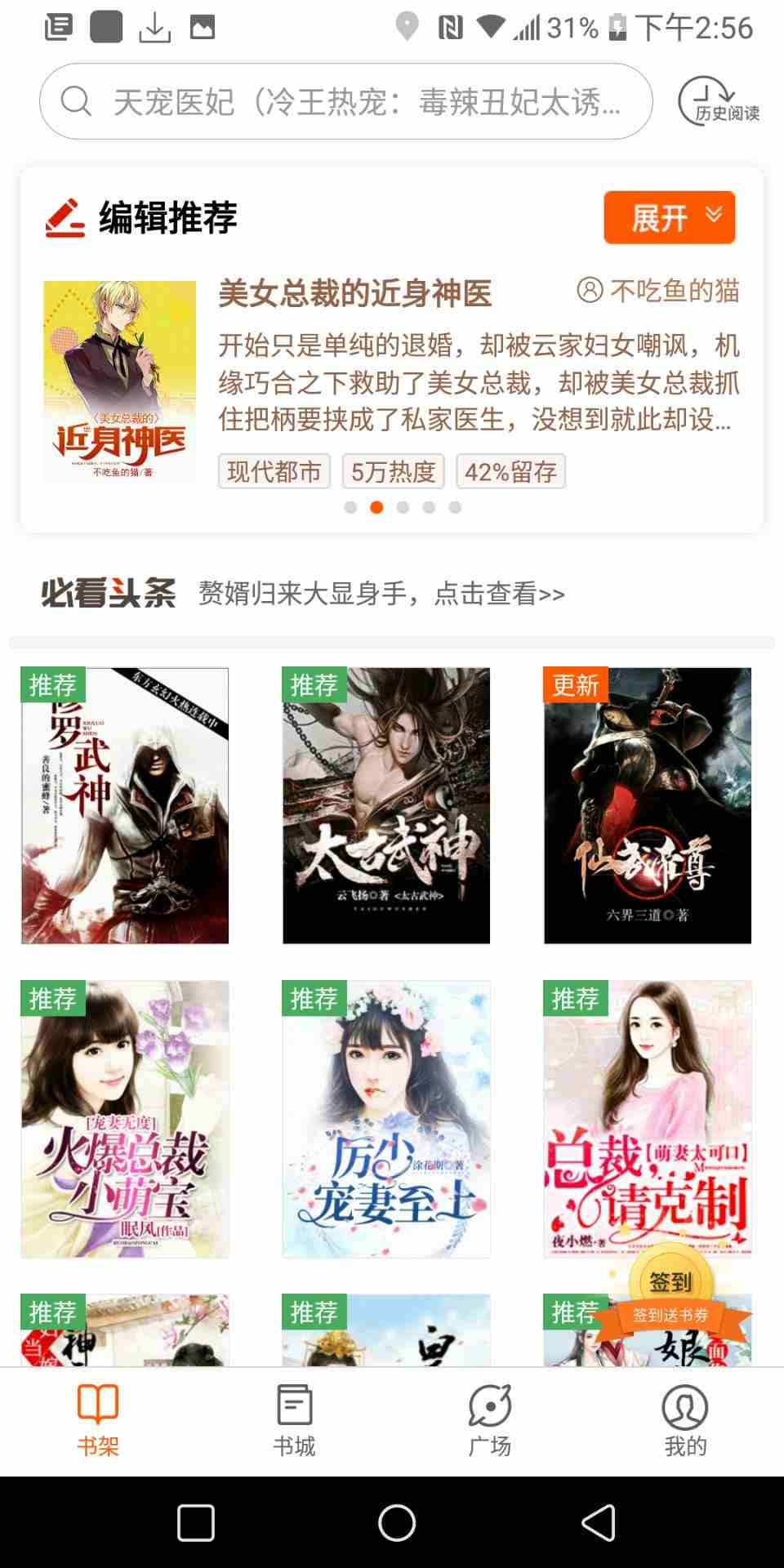Open the book 总裁请克制

(x=648, y=1119)
